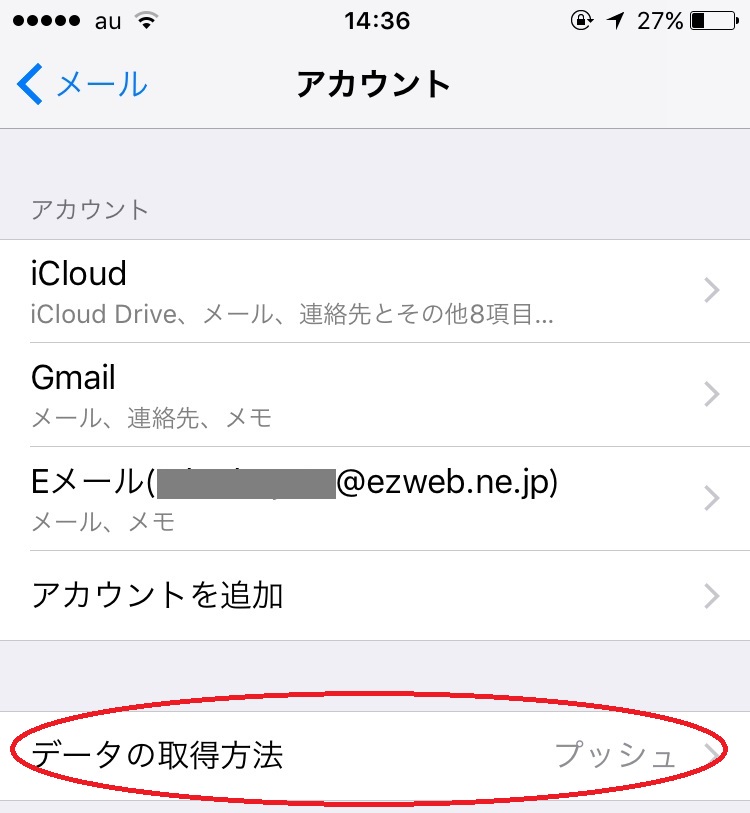Screen dimensions: 750x813
Task: Tap the orientation lock icon
Action: (583, 19)
